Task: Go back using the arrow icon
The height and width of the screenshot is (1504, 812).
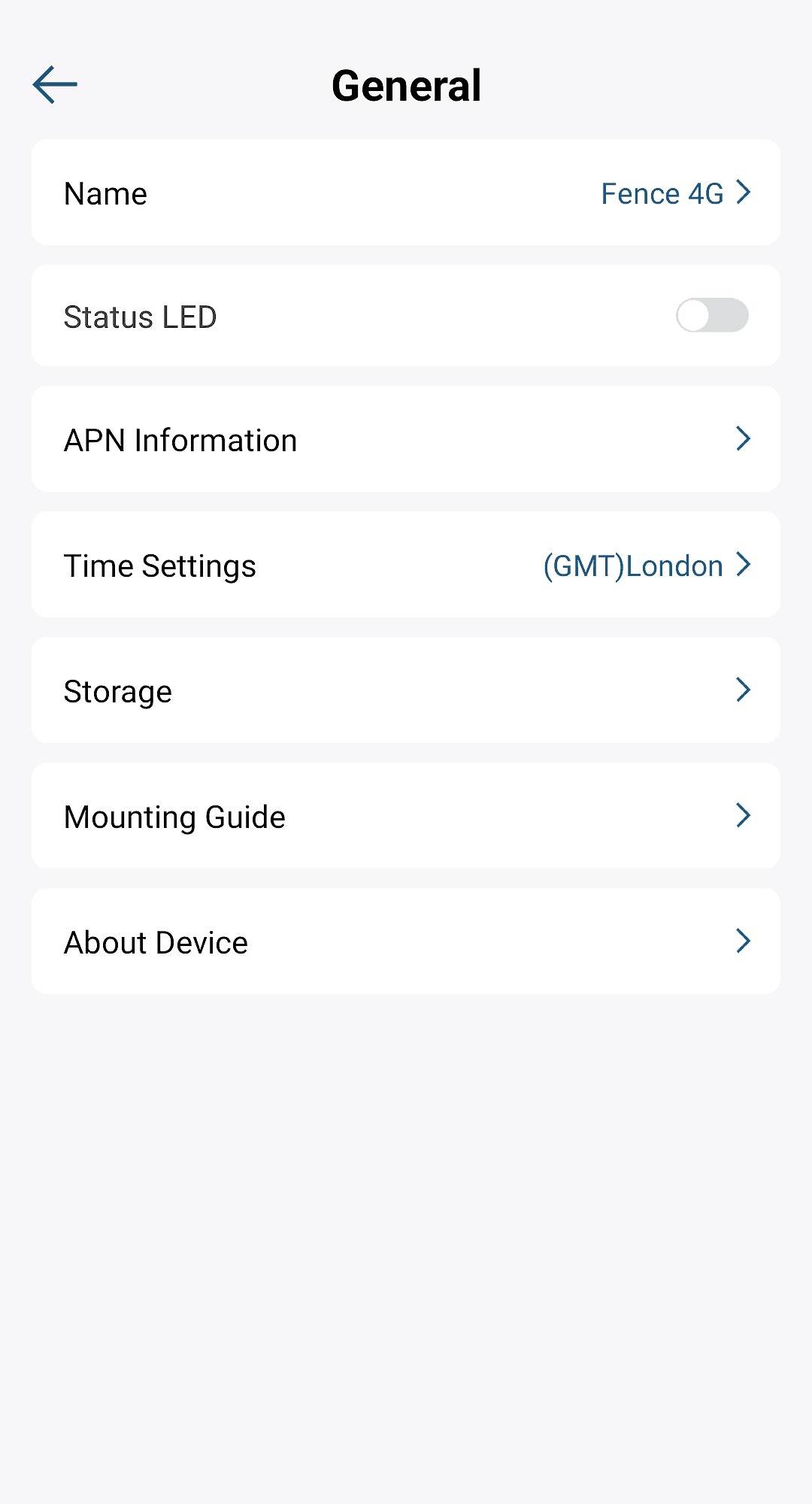Action: pyautogui.click(x=55, y=84)
